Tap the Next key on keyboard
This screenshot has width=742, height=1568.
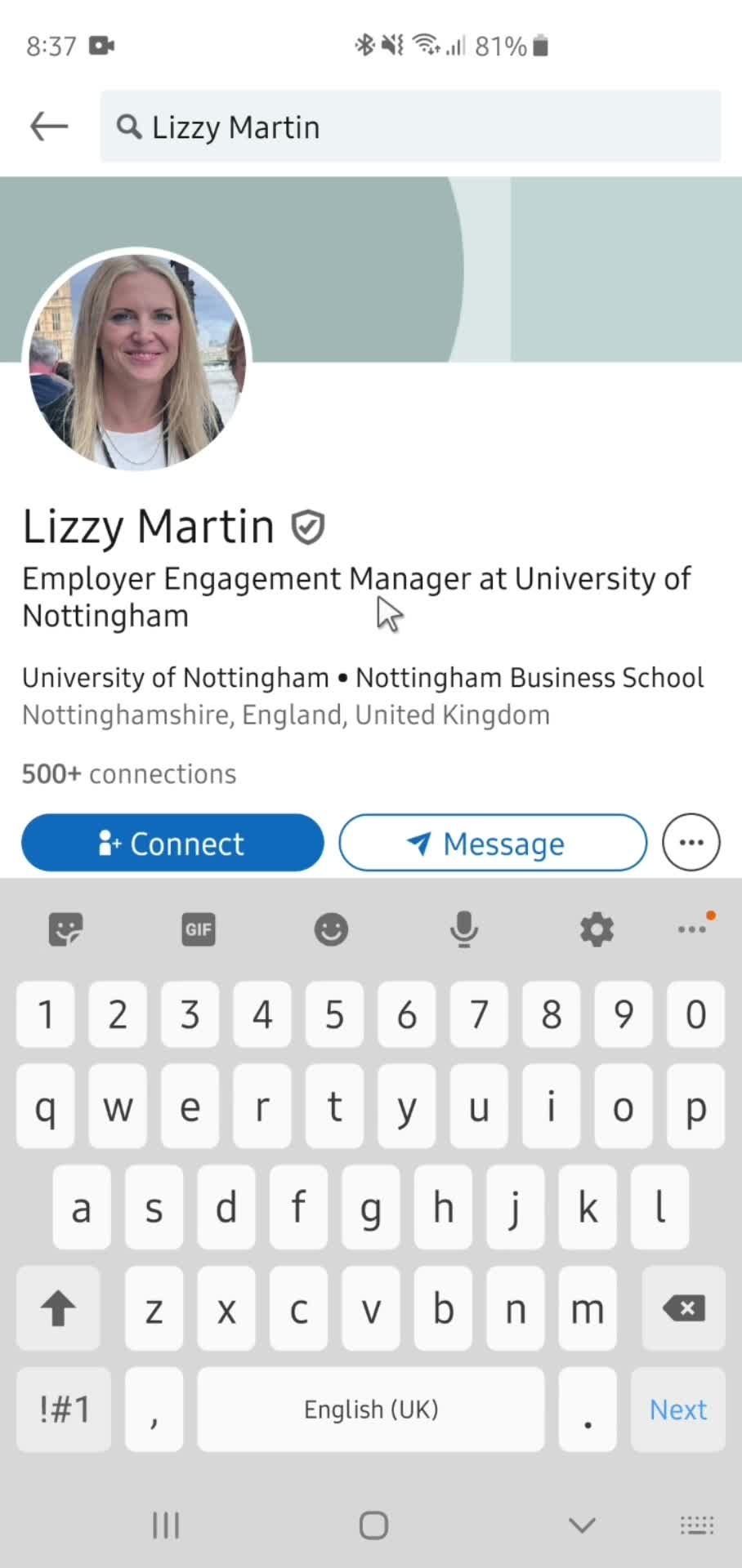tap(677, 1410)
